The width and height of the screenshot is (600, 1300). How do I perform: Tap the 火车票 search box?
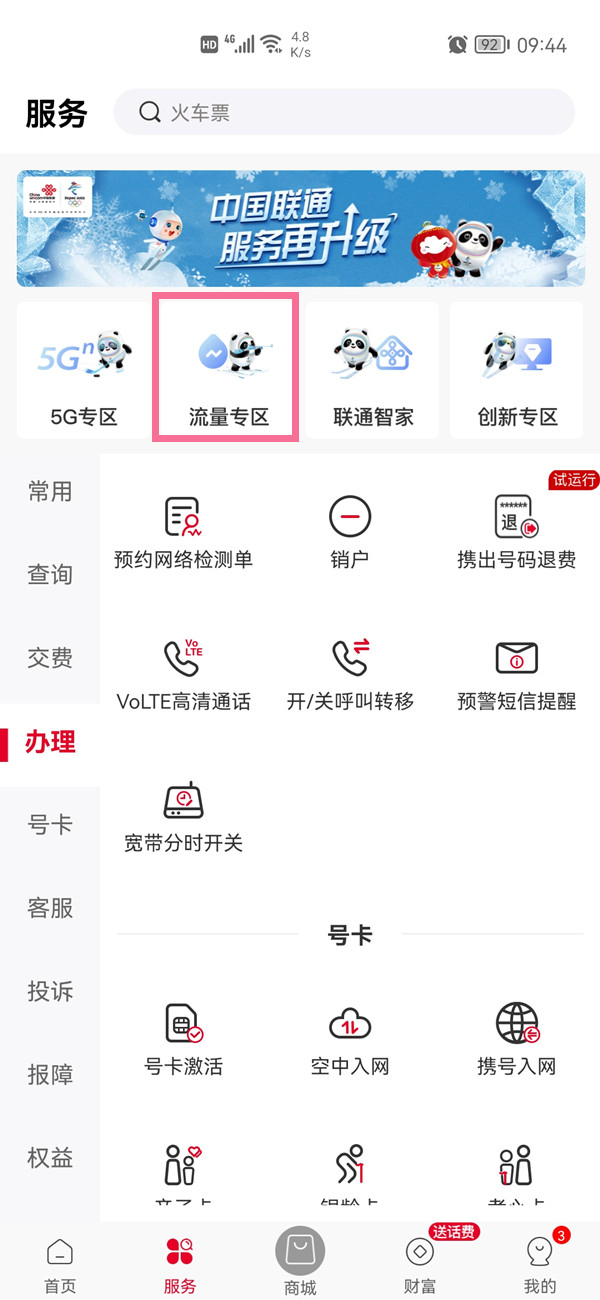(344, 112)
